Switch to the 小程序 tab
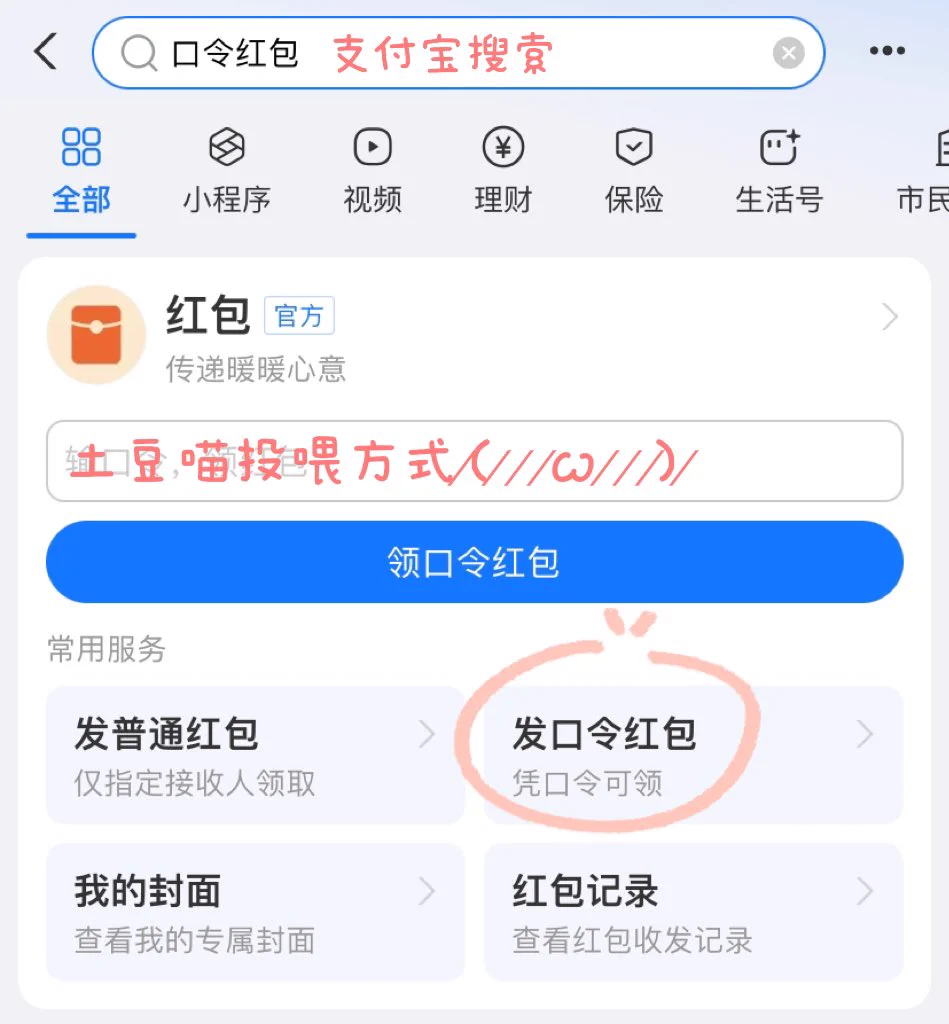Screen dimensions: 949x1024 pos(226,170)
